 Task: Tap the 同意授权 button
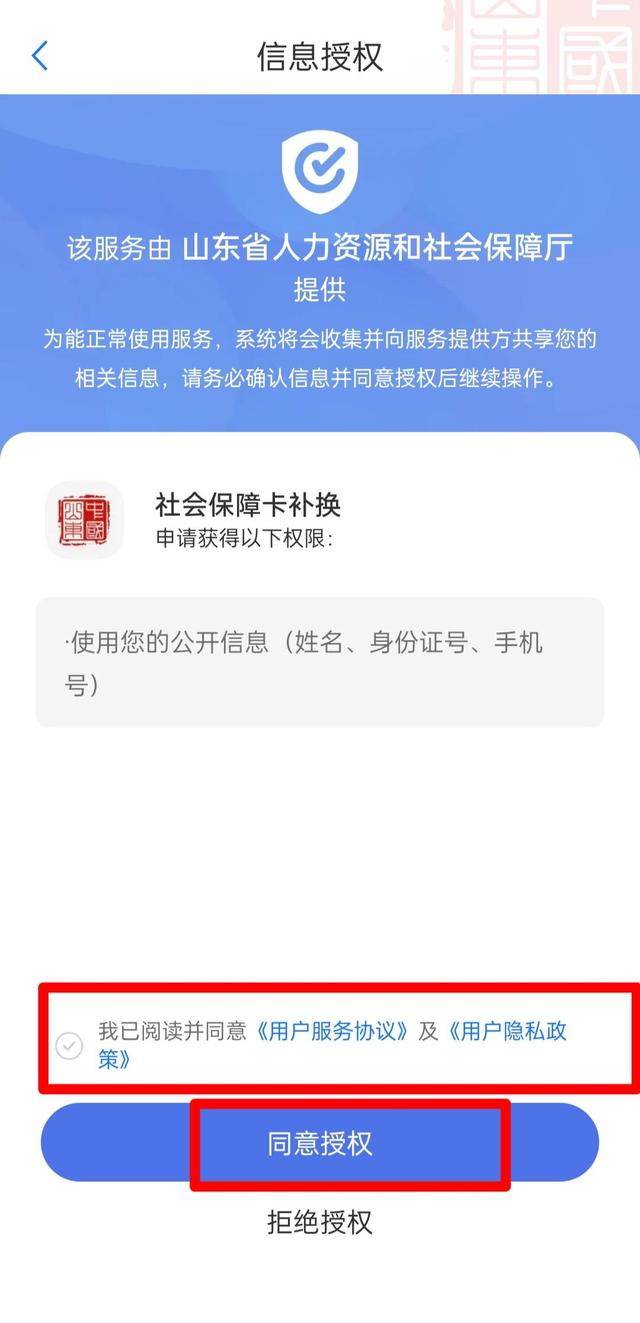click(x=320, y=1143)
